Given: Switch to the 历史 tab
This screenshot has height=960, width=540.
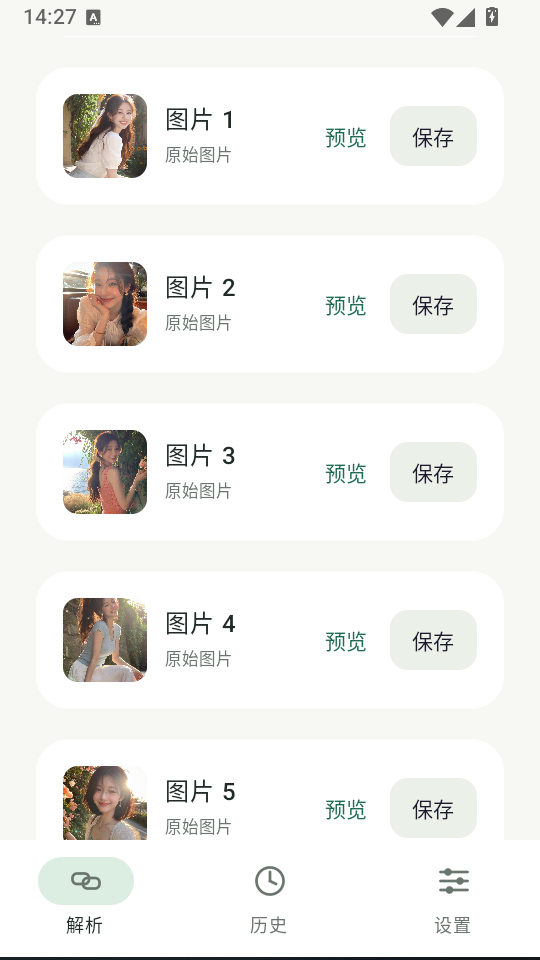Looking at the screenshot, I should (x=269, y=898).
